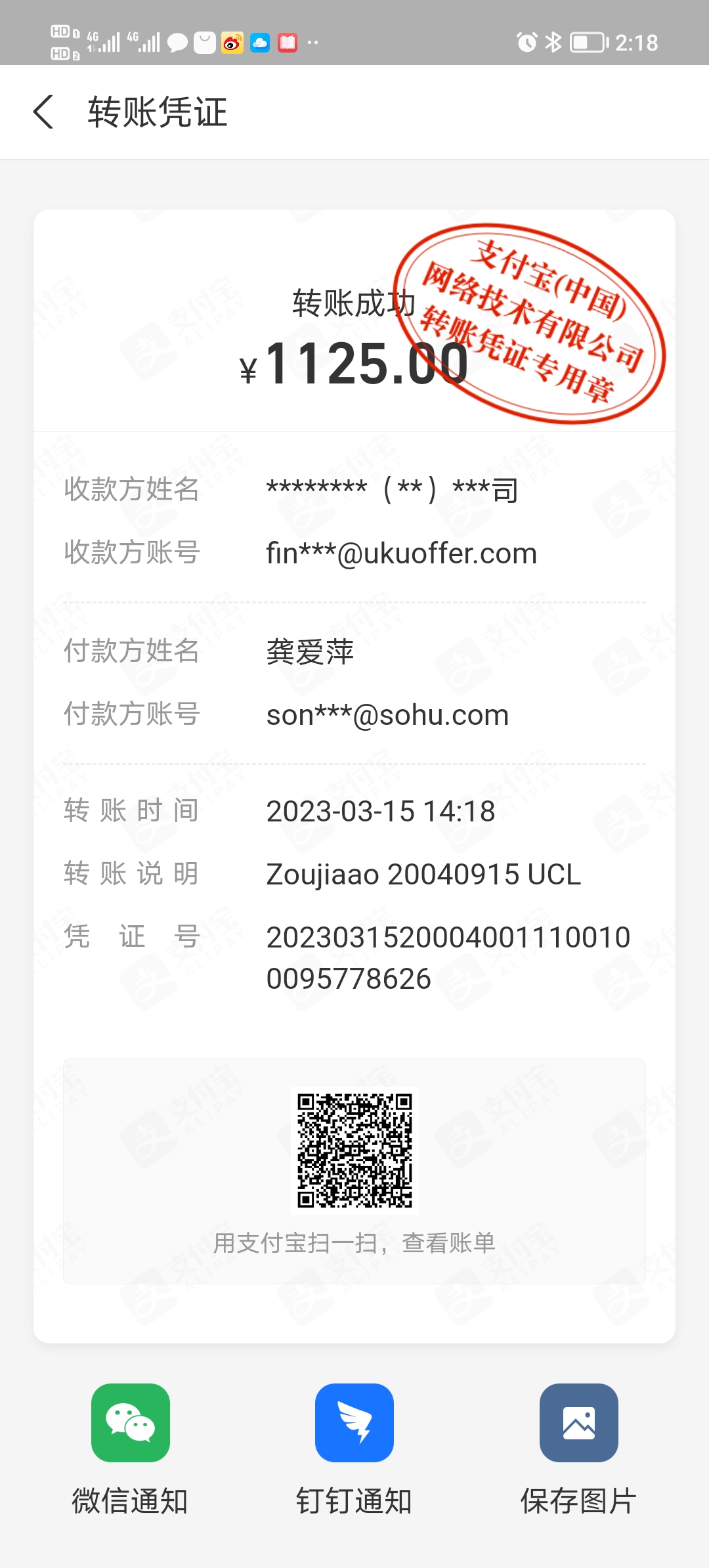Tap 保存图片 to save the receipt
709x1568 pixels.
pos(578,1424)
